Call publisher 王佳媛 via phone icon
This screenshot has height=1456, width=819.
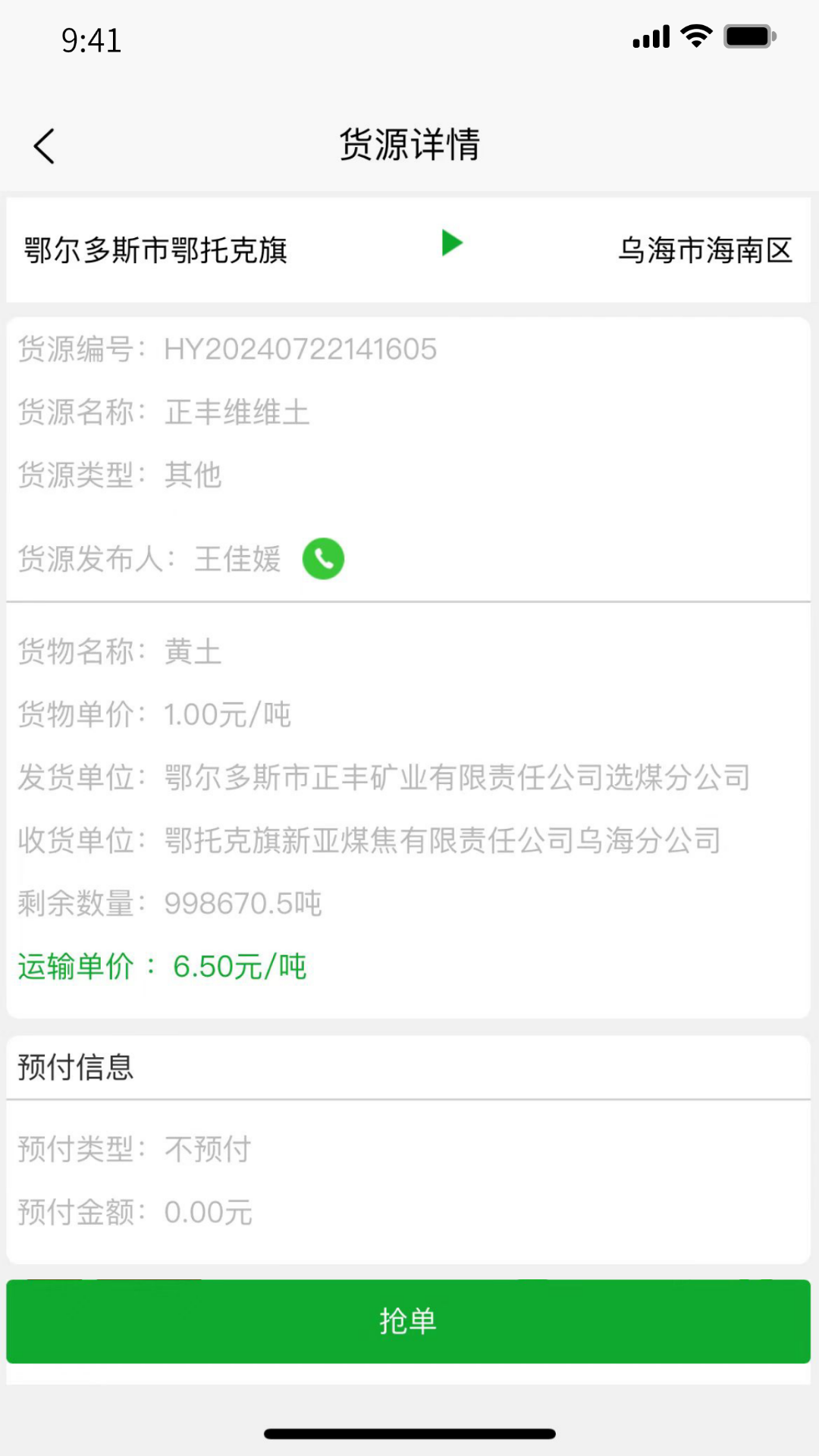[323, 559]
